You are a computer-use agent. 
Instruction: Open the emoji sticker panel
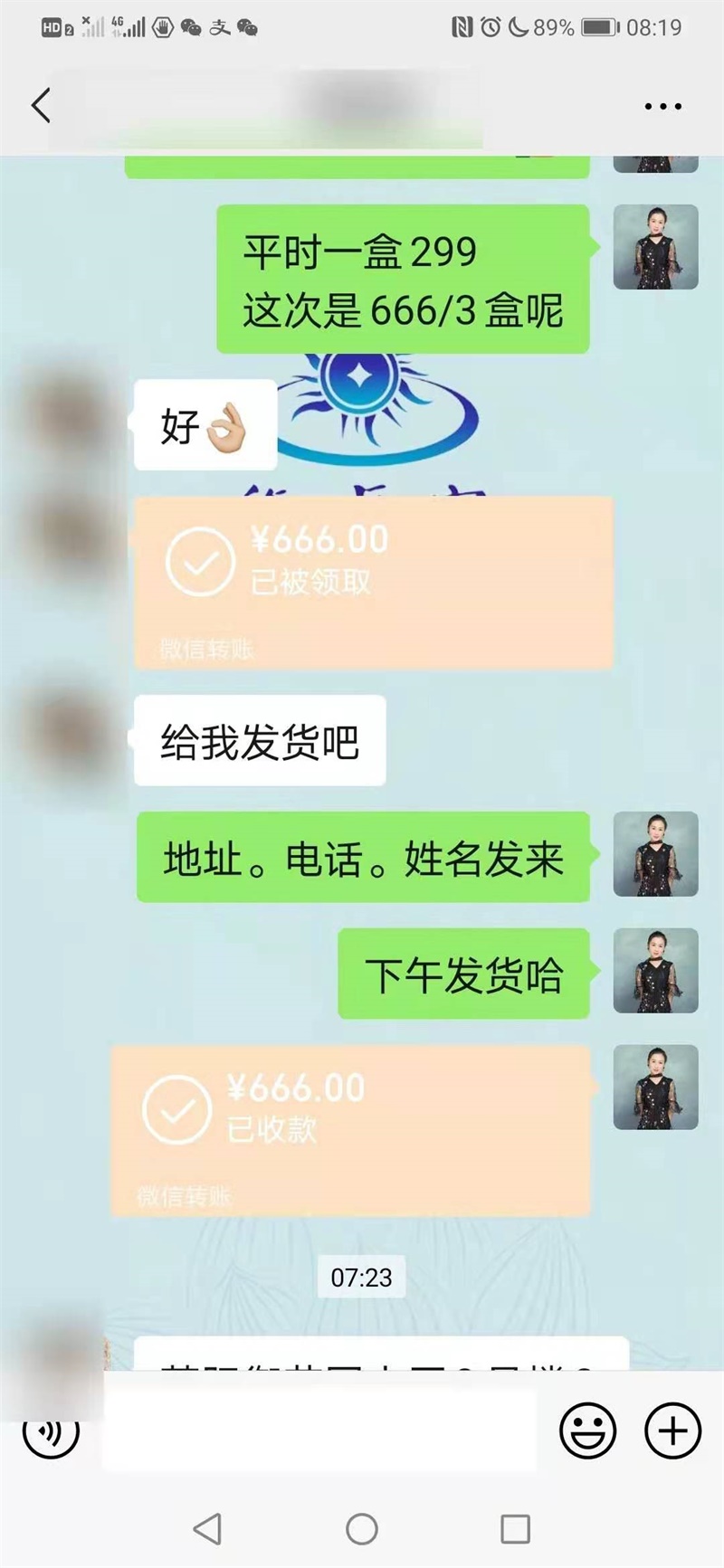pyautogui.click(x=588, y=1430)
